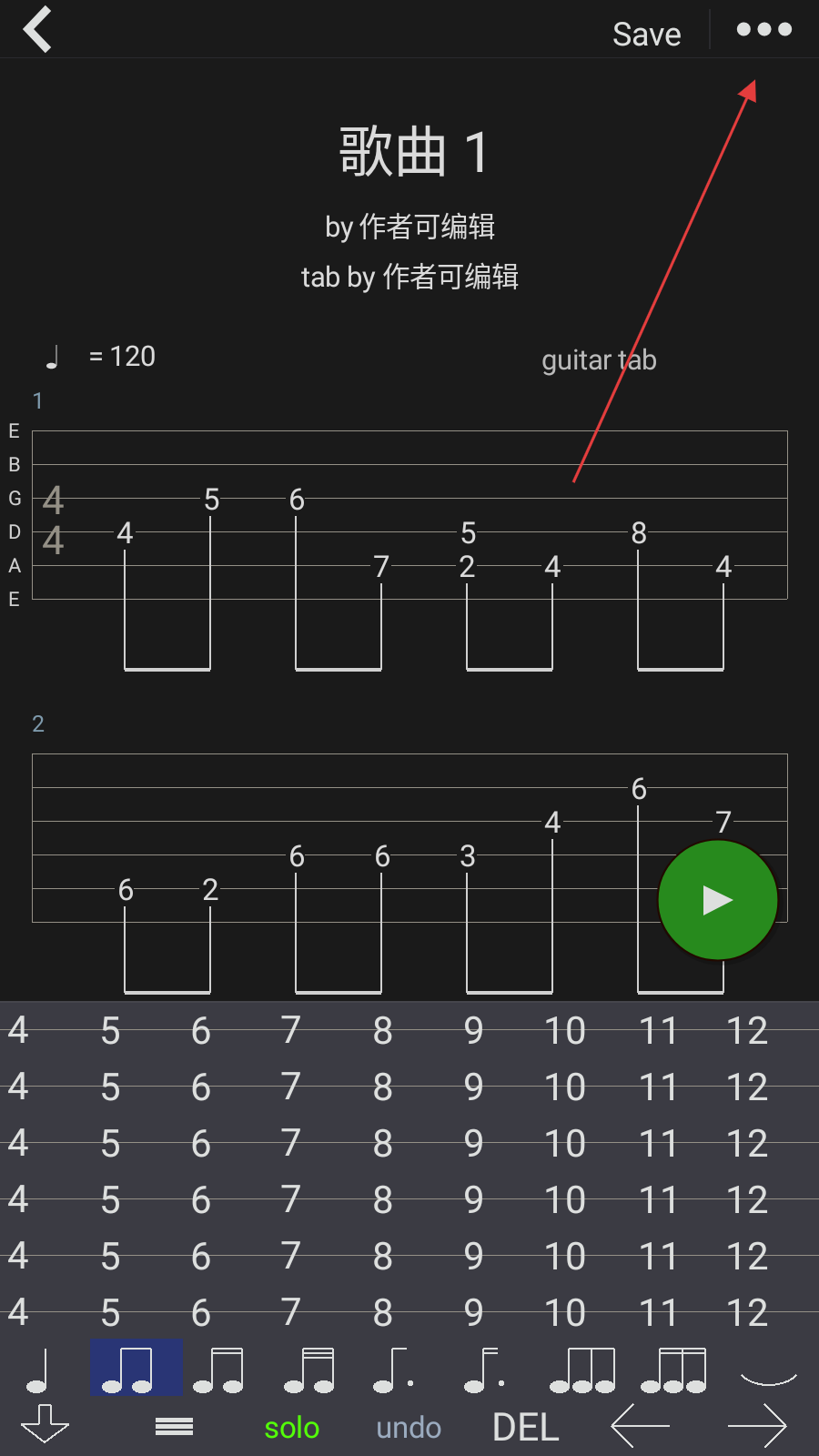The width and height of the screenshot is (819, 1456).
Task: Go back using the top-left arrow
Action: 37,29
